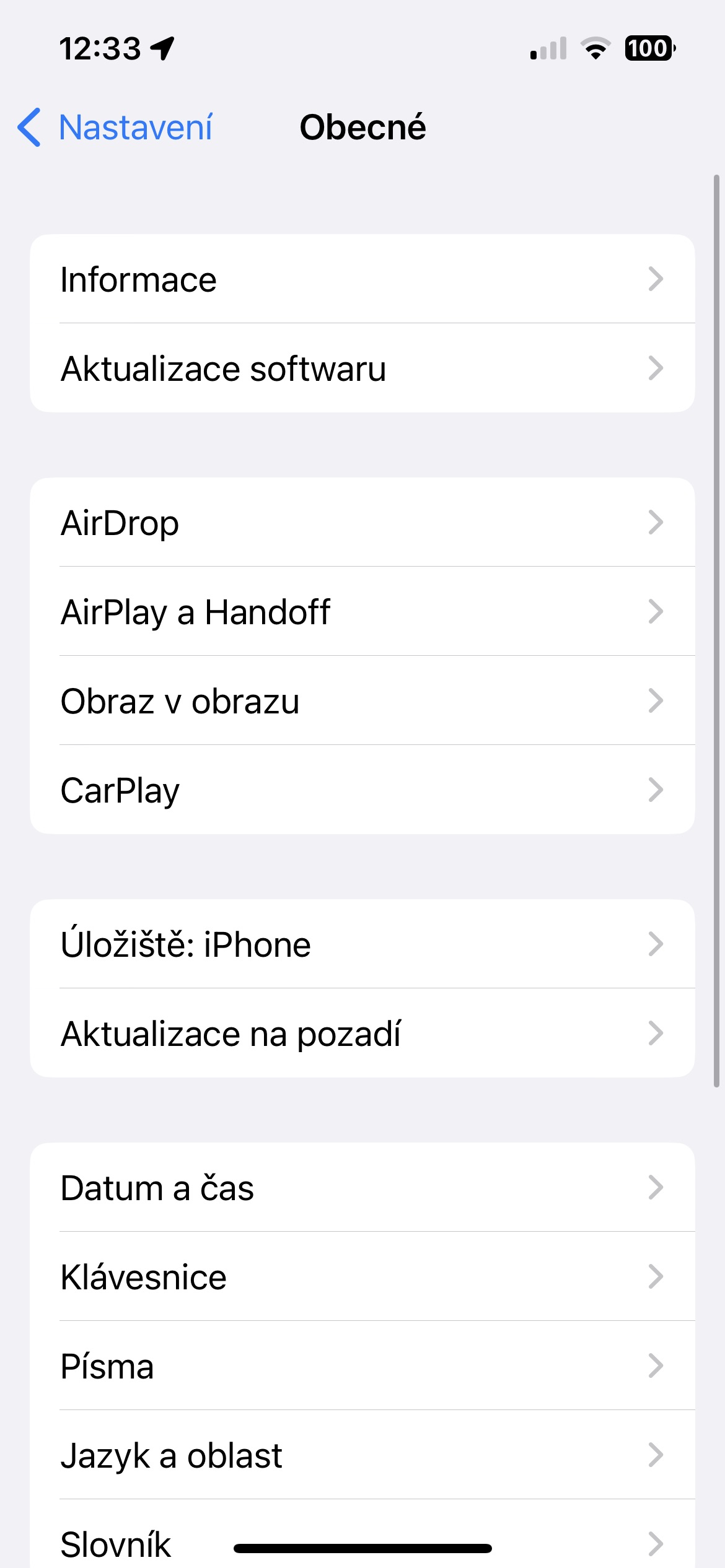Open AirDrop settings
This screenshot has height=1568, width=725.
pyautogui.click(x=362, y=522)
